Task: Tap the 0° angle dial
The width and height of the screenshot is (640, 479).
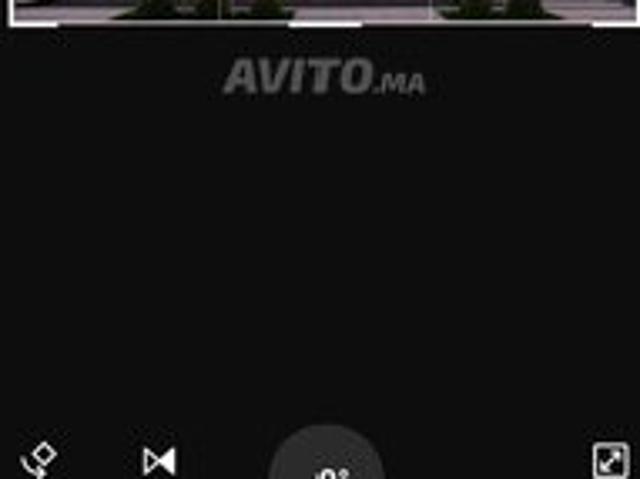Action: tap(326, 463)
